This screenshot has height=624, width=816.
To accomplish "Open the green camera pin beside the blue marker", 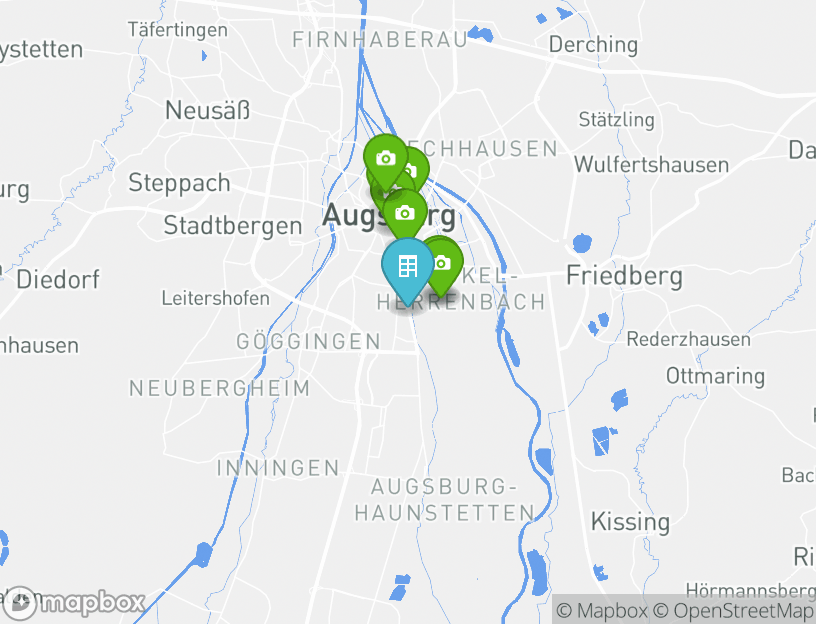I will pos(443,262).
